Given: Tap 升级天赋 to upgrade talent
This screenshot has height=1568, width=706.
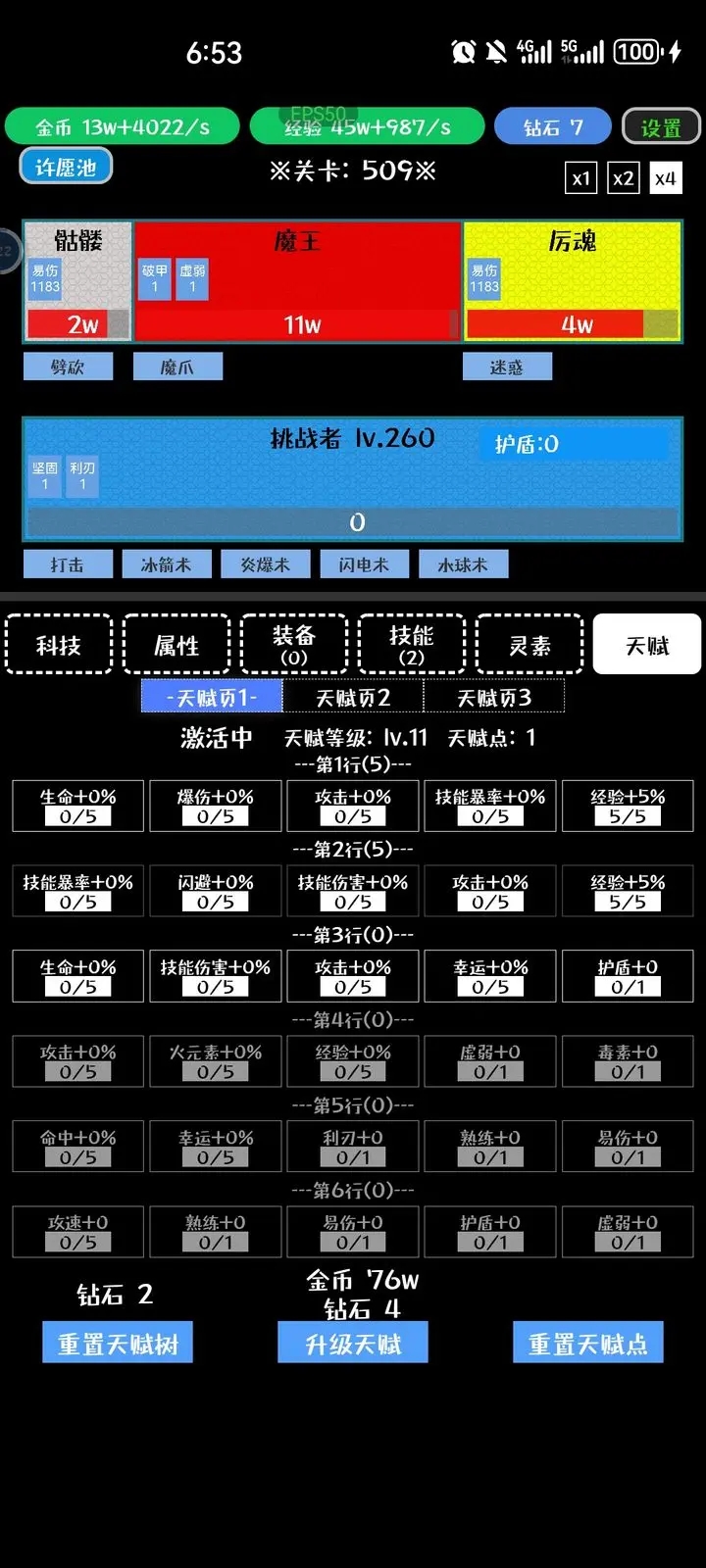Looking at the screenshot, I should 353,1344.
